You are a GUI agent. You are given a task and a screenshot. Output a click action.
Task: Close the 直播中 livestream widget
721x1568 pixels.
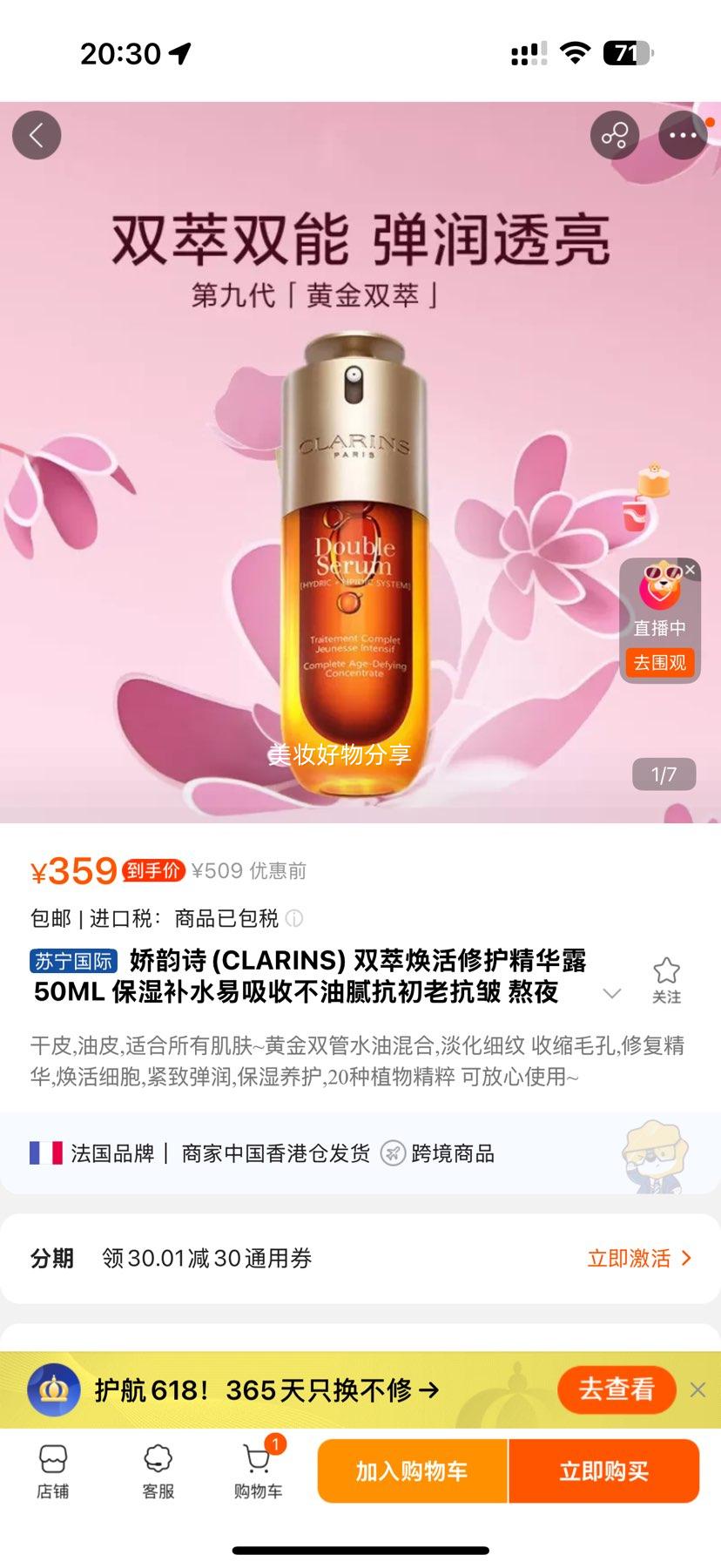click(691, 569)
